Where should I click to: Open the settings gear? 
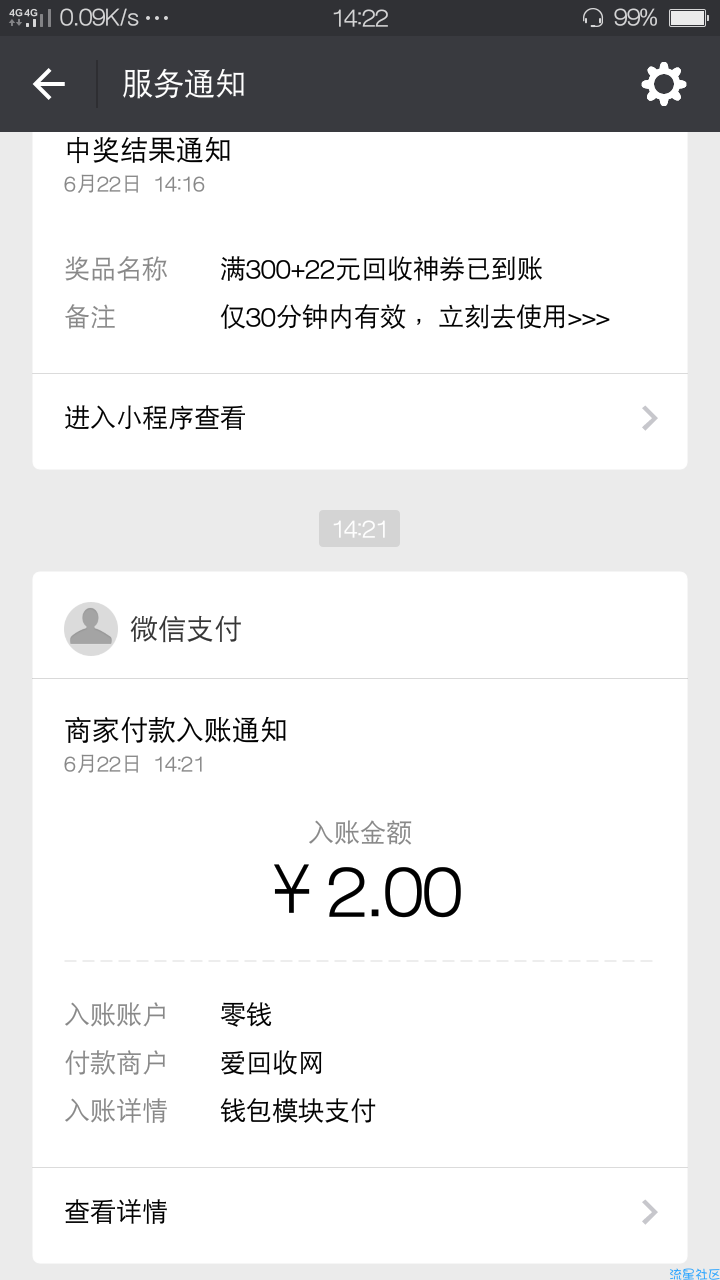[x=664, y=84]
